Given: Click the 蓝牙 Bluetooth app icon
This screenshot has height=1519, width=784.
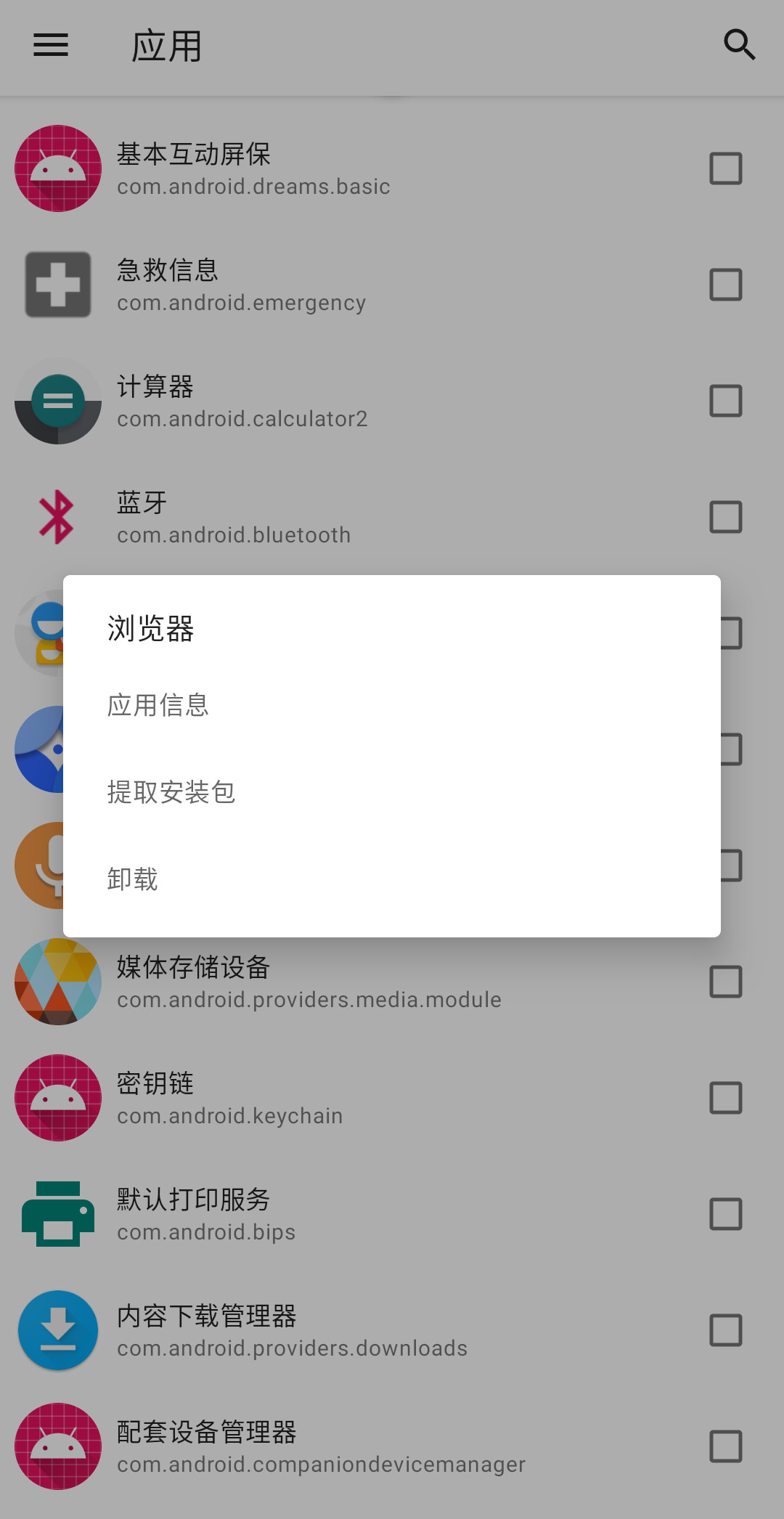Looking at the screenshot, I should 58,517.
